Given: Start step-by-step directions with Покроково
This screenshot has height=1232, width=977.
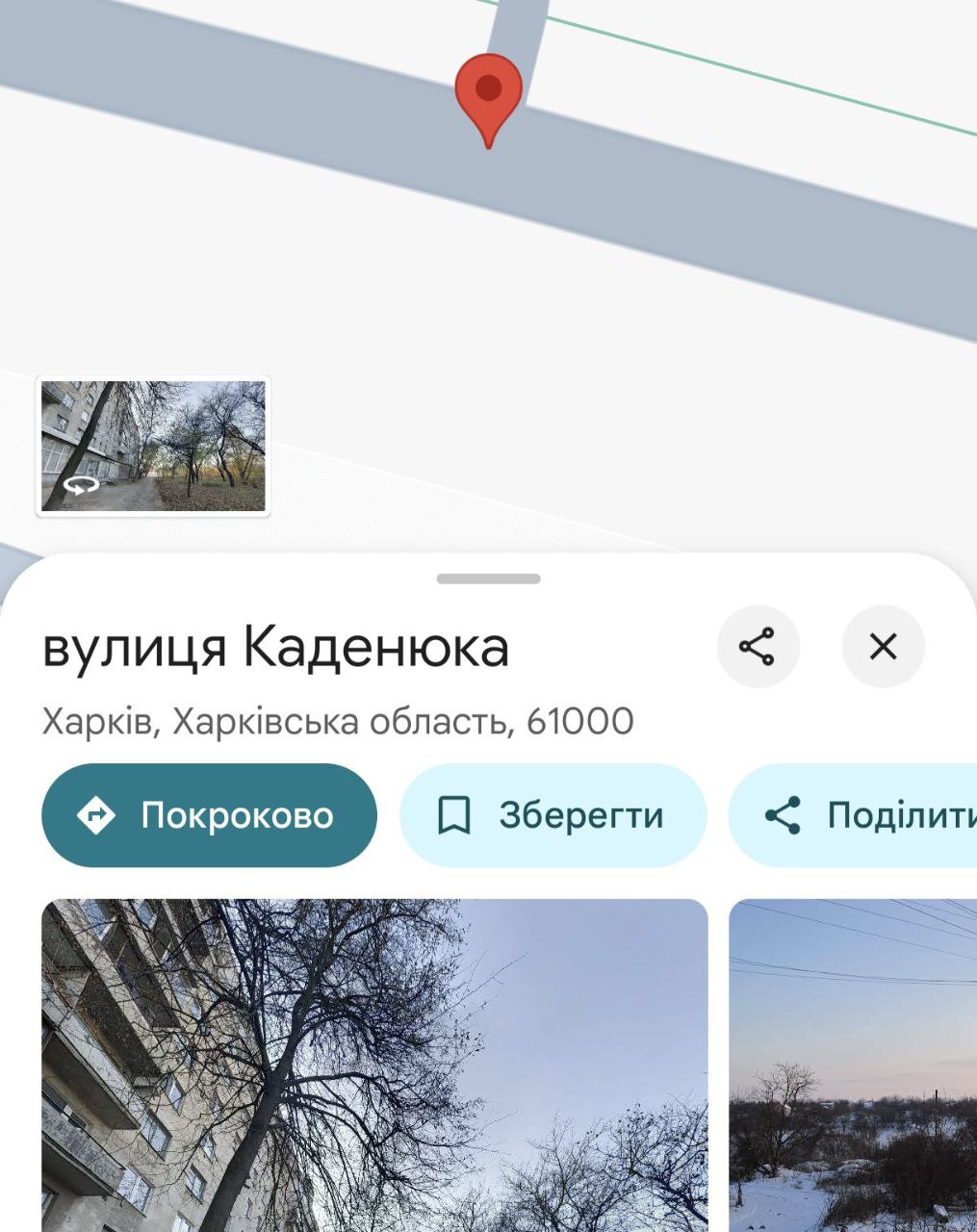Looking at the screenshot, I should [209, 813].
